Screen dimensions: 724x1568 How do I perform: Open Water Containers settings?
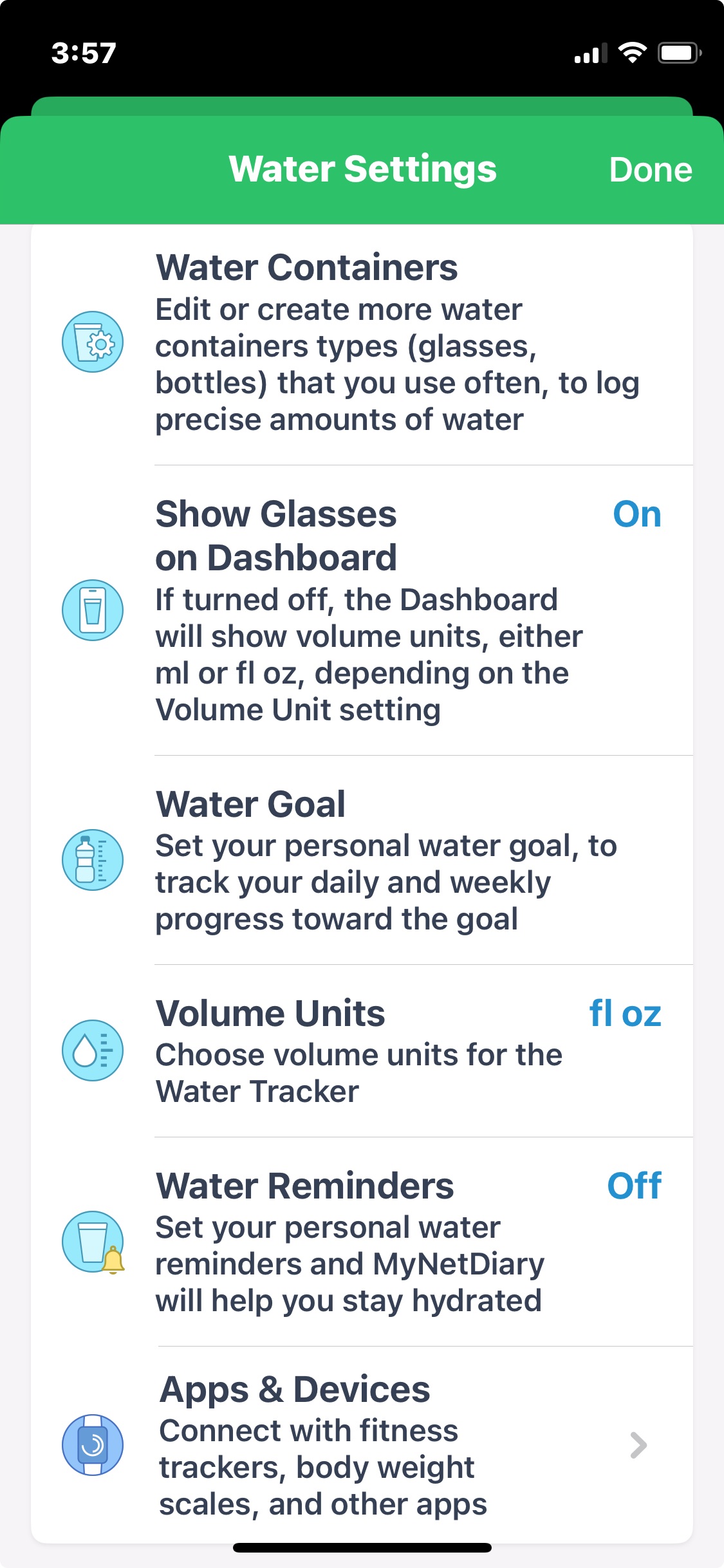click(360, 343)
